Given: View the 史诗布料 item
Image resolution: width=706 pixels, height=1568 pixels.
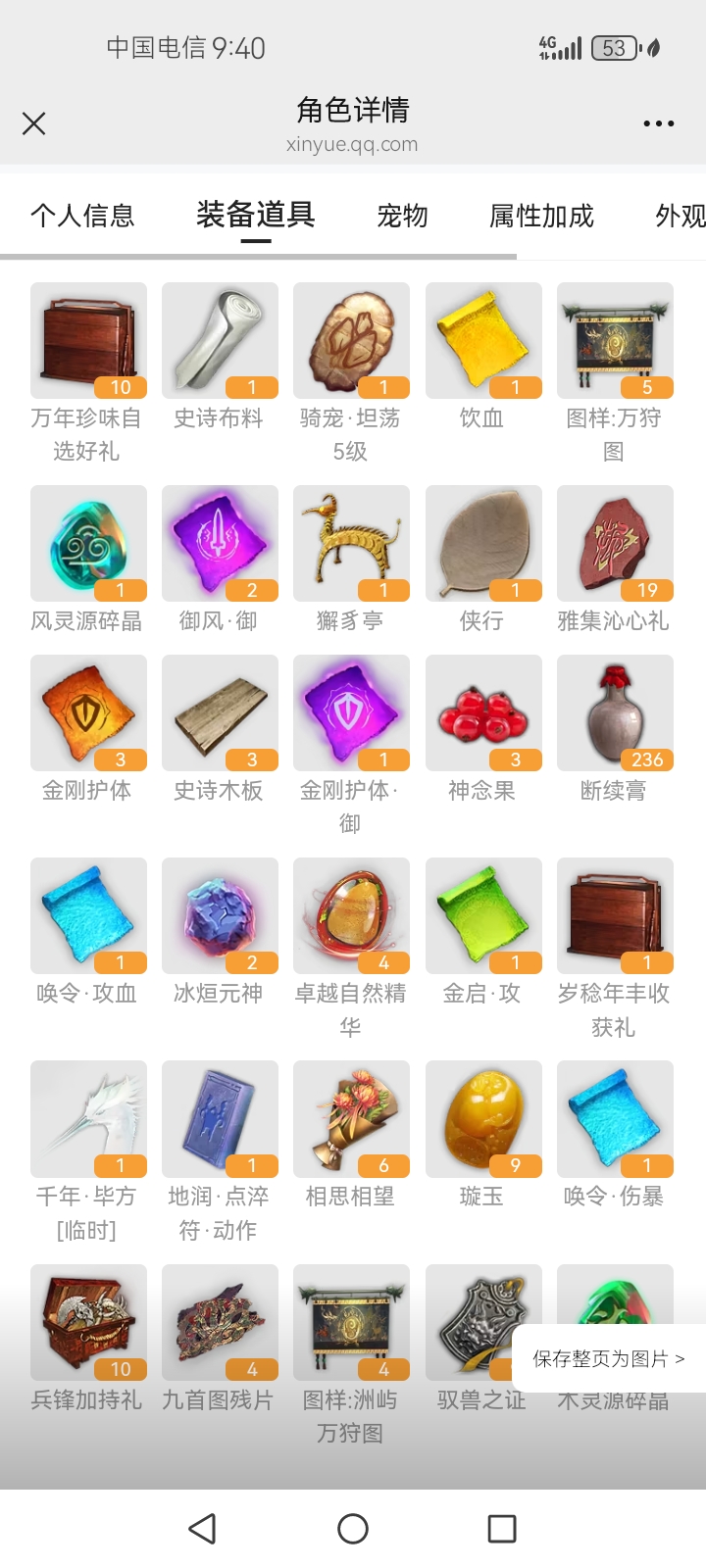Looking at the screenshot, I should (220, 340).
